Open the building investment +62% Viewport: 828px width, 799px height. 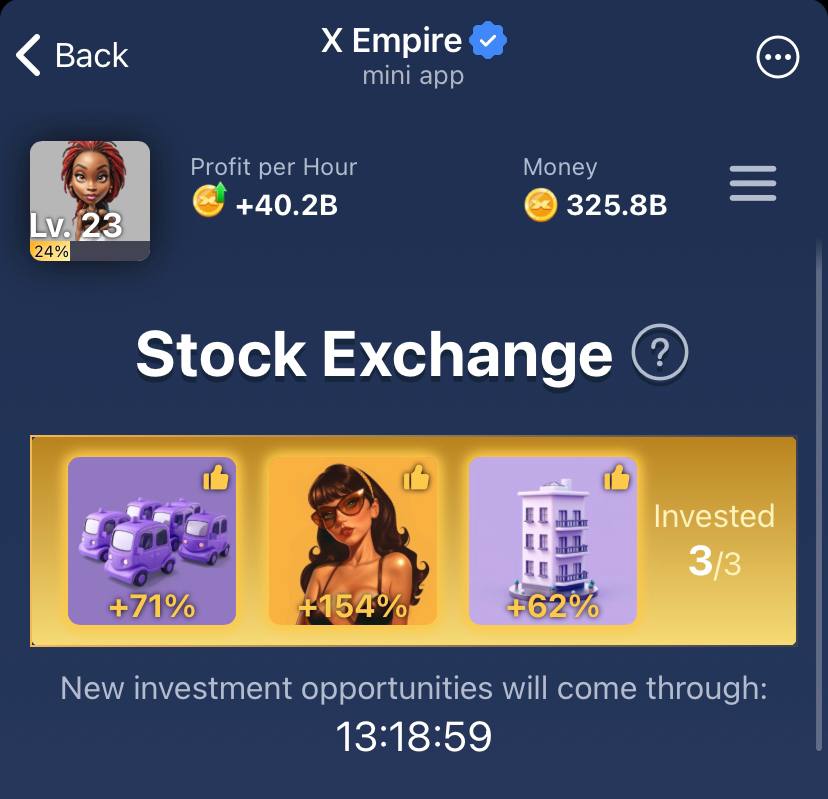coord(552,541)
